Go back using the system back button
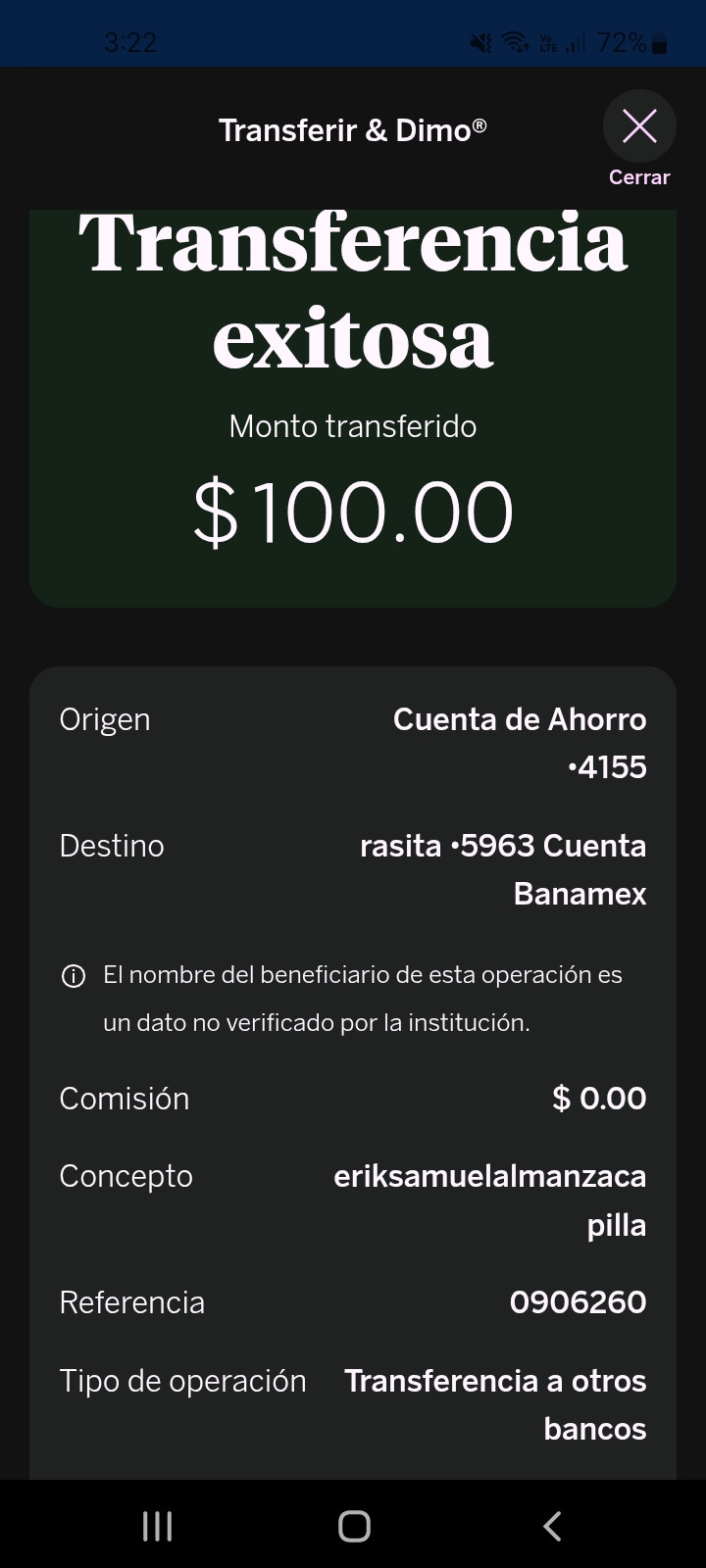 tap(552, 1526)
